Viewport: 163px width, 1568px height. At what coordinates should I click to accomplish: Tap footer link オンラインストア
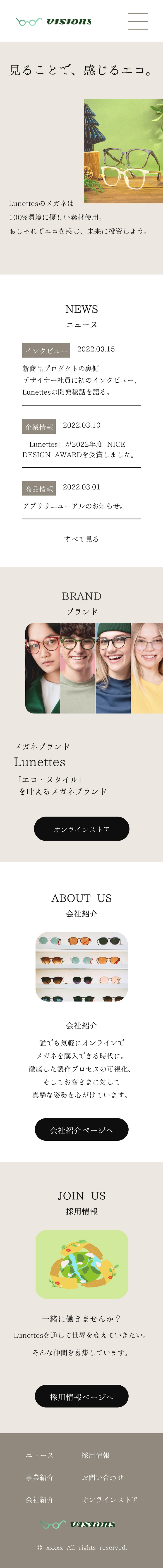tap(110, 1499)
